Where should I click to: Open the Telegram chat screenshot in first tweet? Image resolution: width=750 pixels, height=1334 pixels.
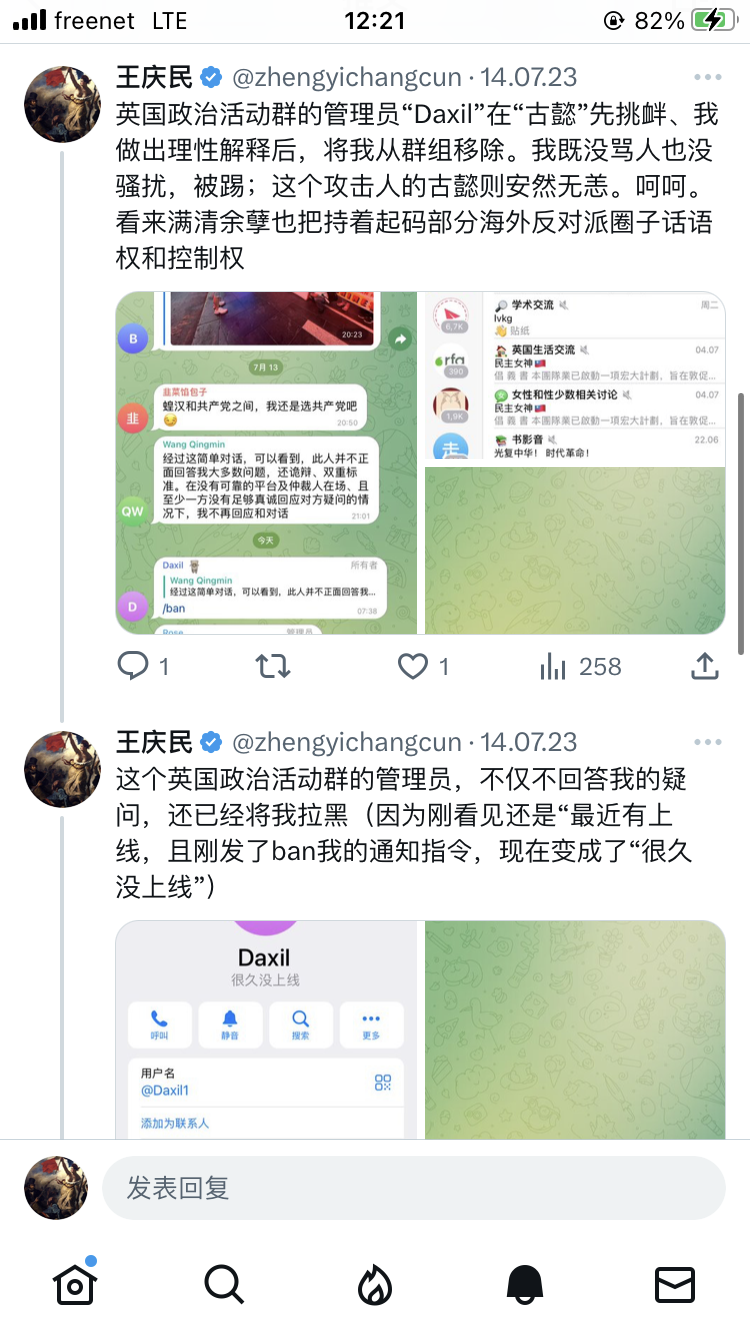coord(266,462)
